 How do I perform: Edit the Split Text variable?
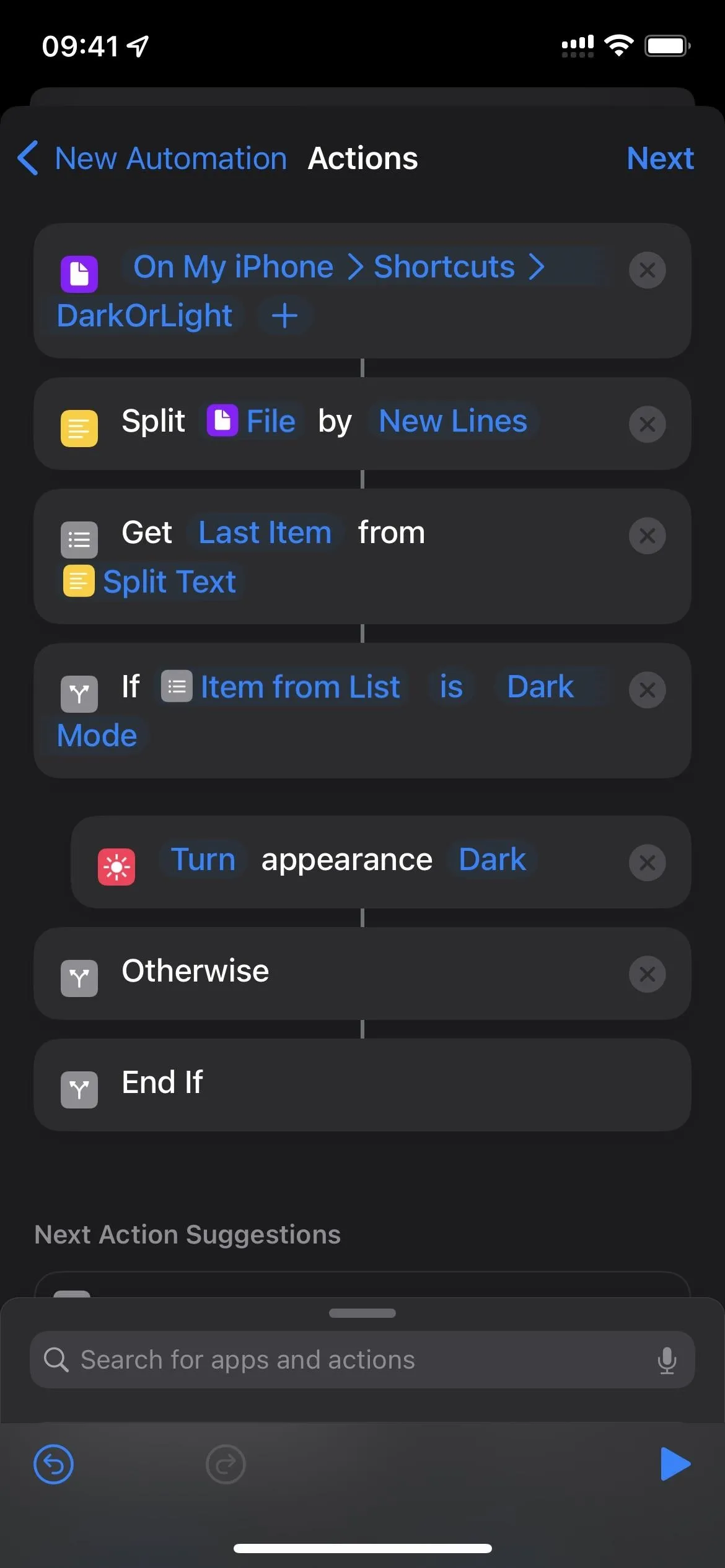point(149,581)
